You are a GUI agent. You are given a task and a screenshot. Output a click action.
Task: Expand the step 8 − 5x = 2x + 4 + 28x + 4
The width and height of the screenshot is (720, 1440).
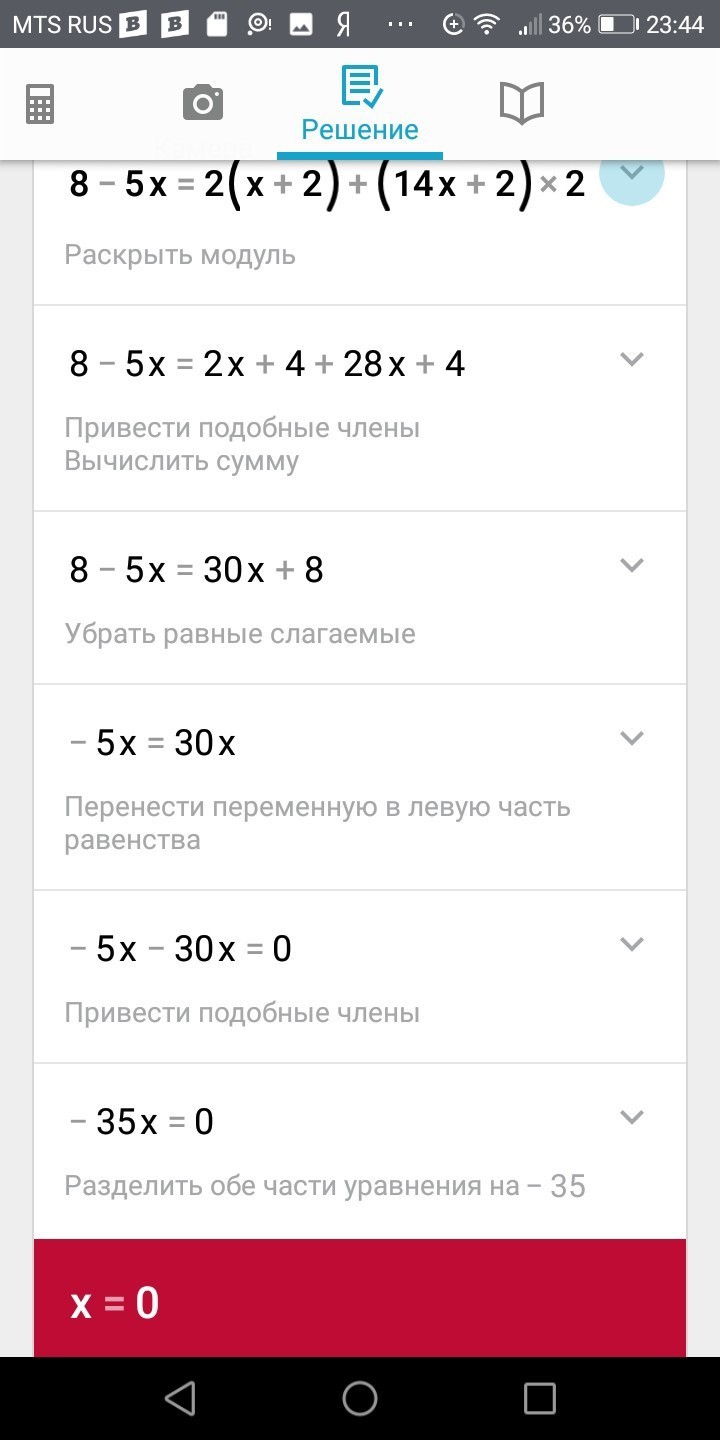coord(631,359)
